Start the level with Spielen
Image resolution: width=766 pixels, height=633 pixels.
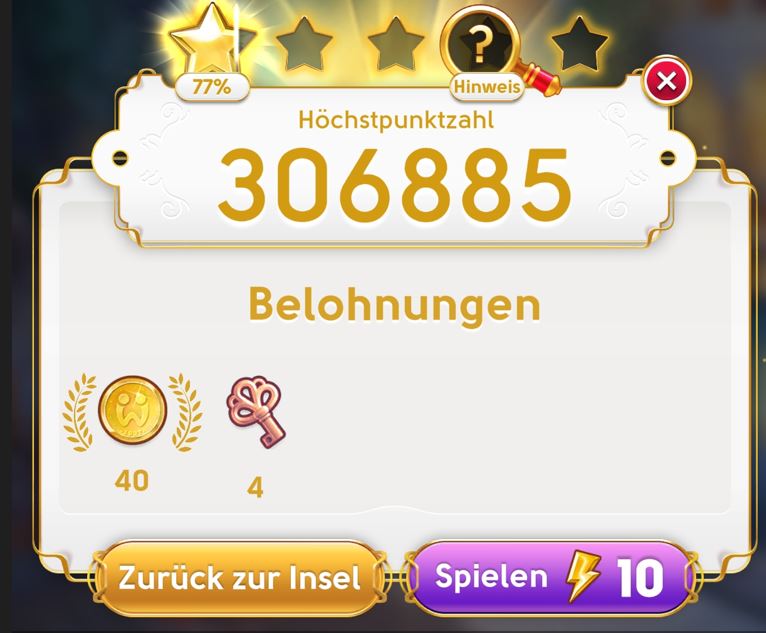tap(549, 577)
